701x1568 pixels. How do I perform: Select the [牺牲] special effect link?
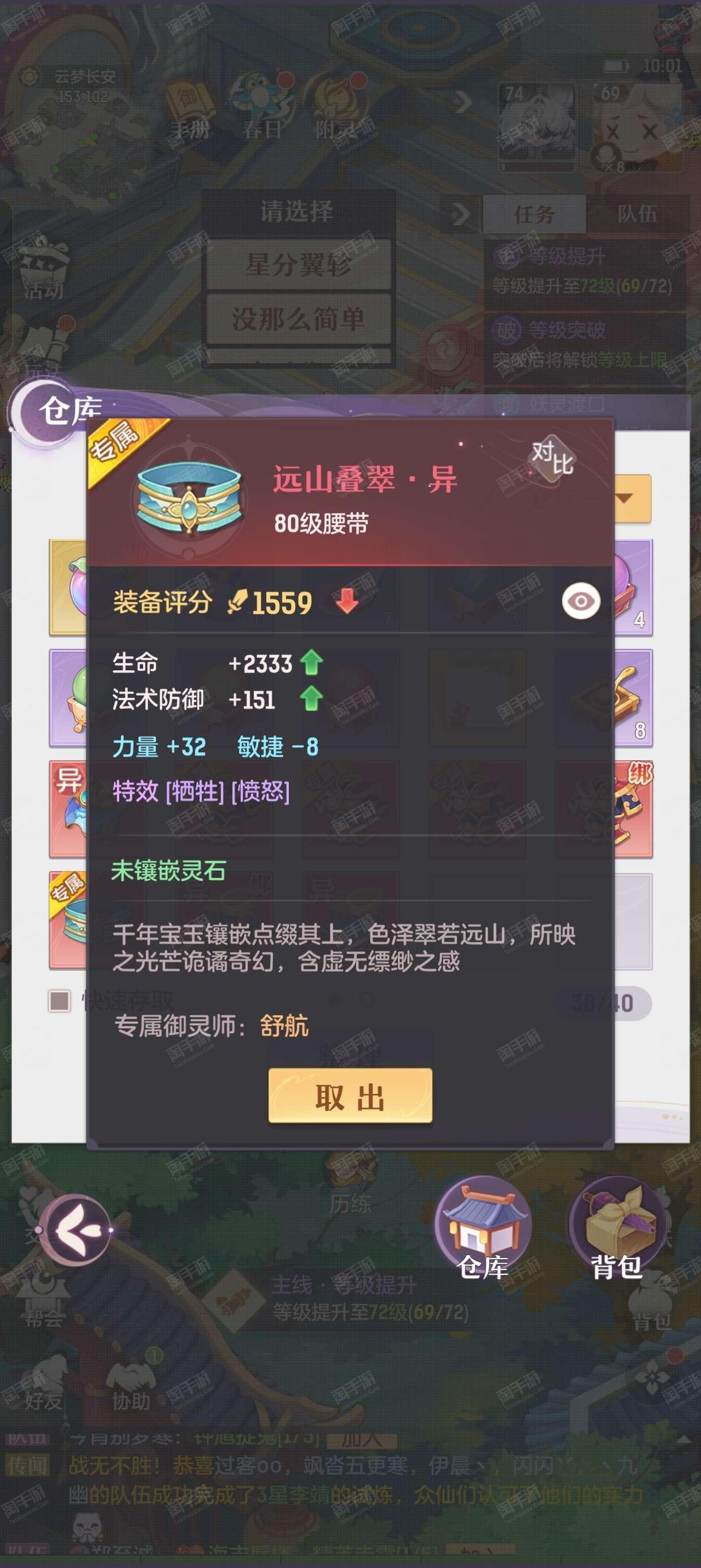click(x=194, y=792)
